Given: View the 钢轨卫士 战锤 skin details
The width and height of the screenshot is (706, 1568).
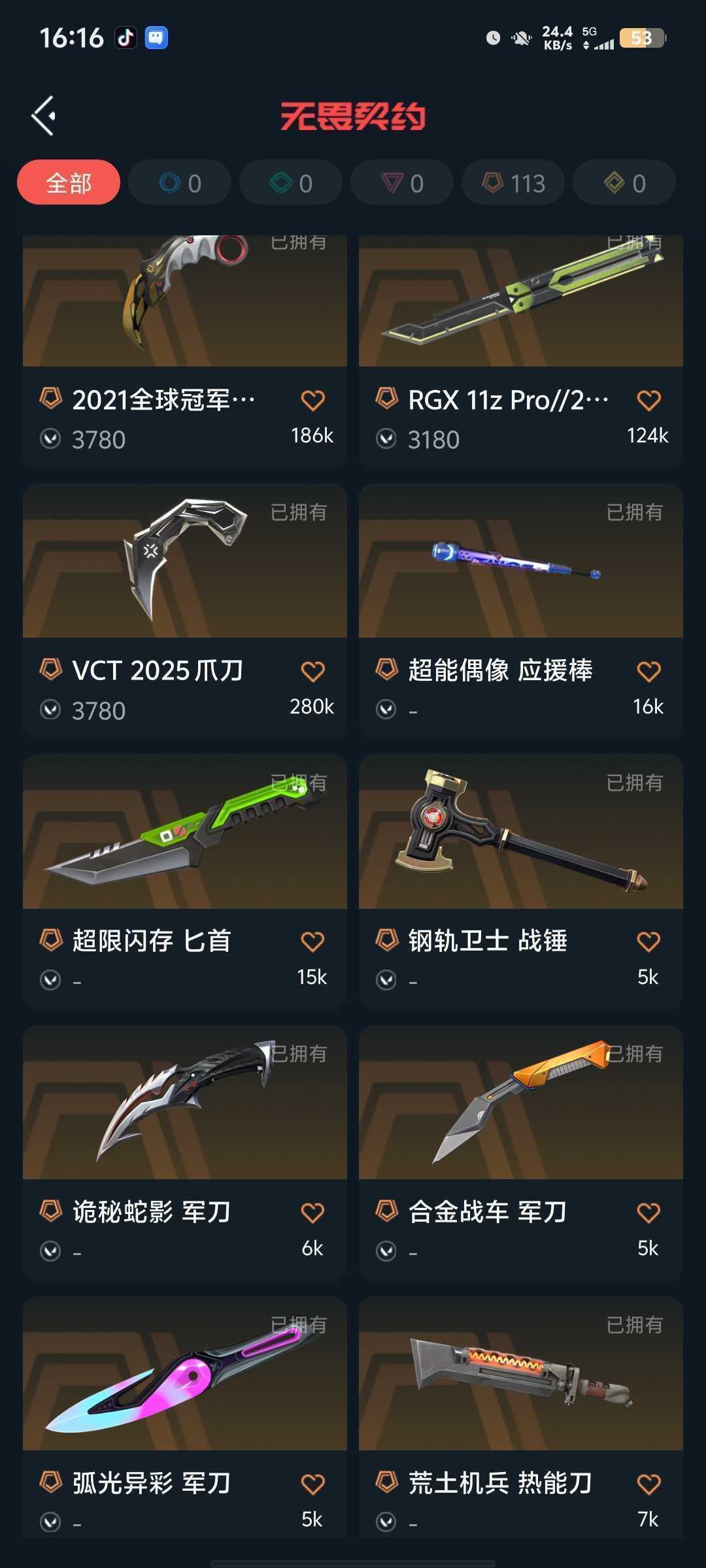Looking at the screenshot, I should point(521,882).
